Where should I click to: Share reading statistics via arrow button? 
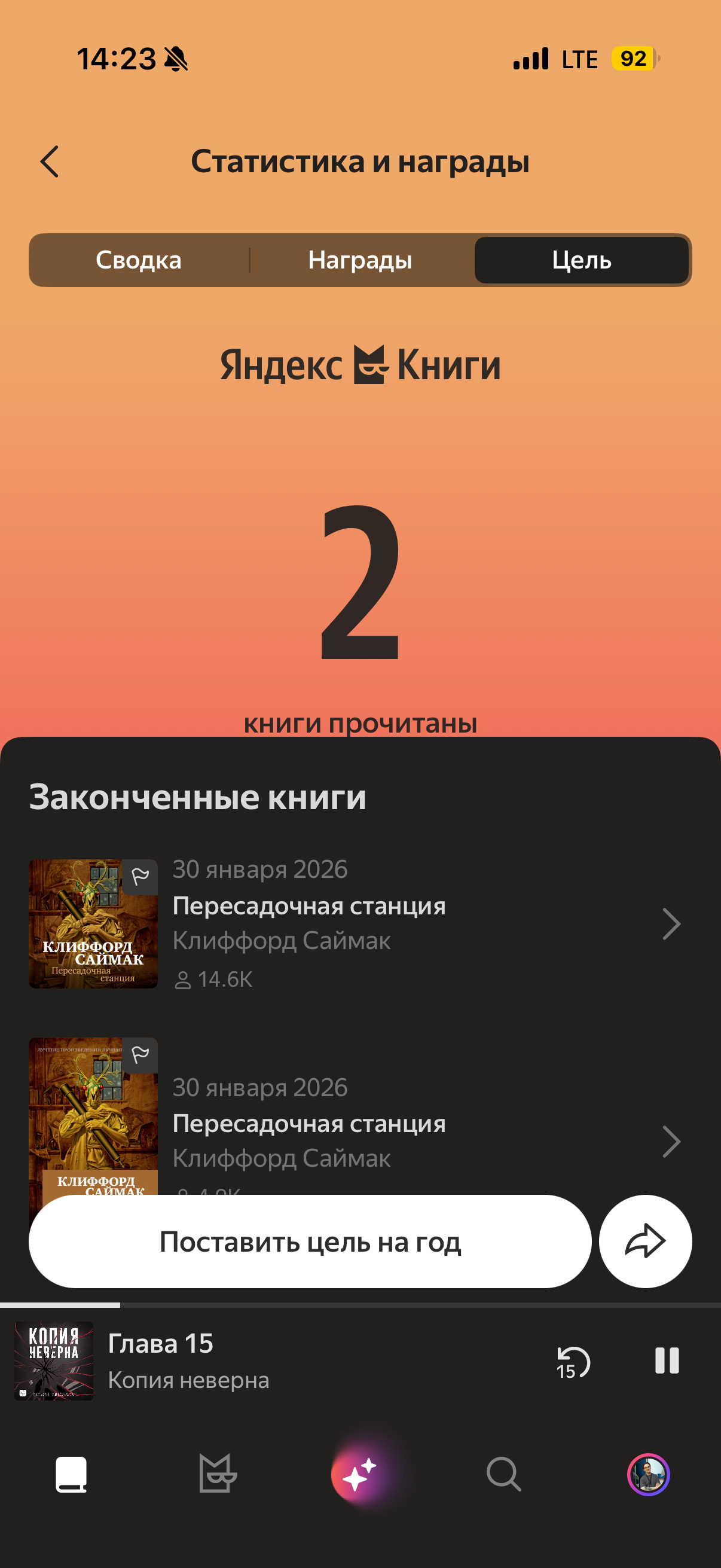click(645, 1241)
